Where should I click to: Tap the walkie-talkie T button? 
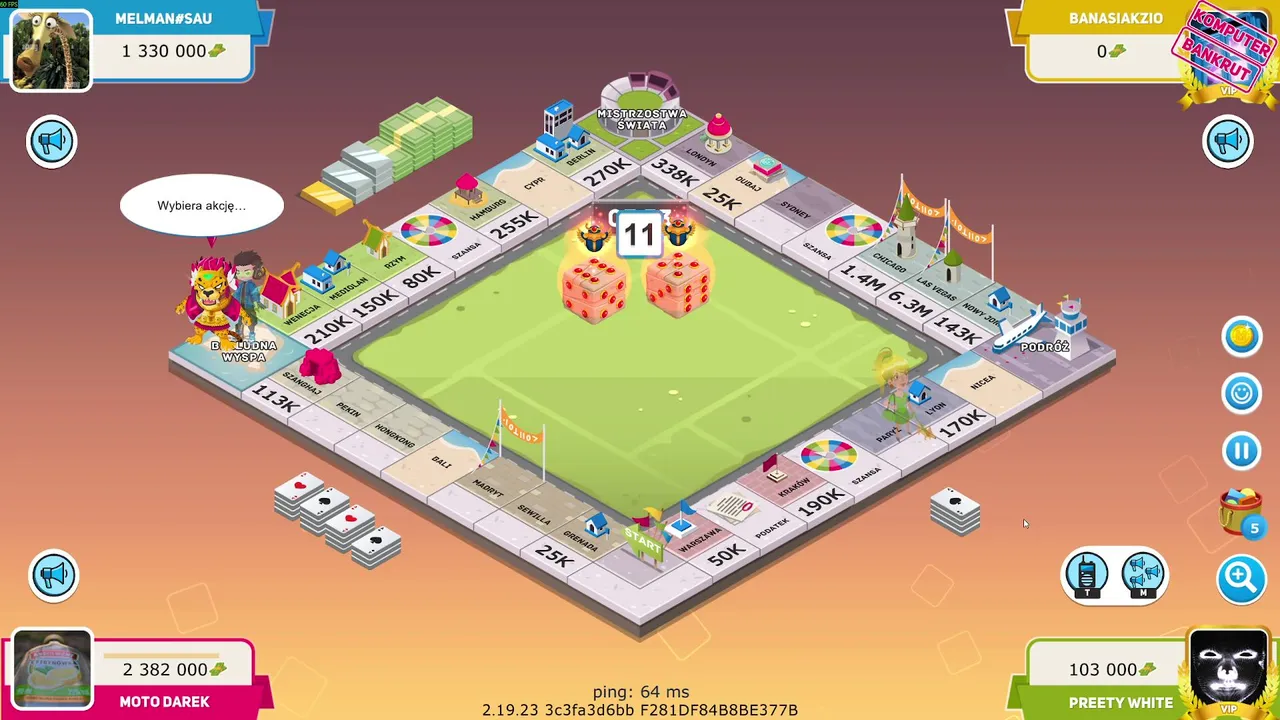1087,576
